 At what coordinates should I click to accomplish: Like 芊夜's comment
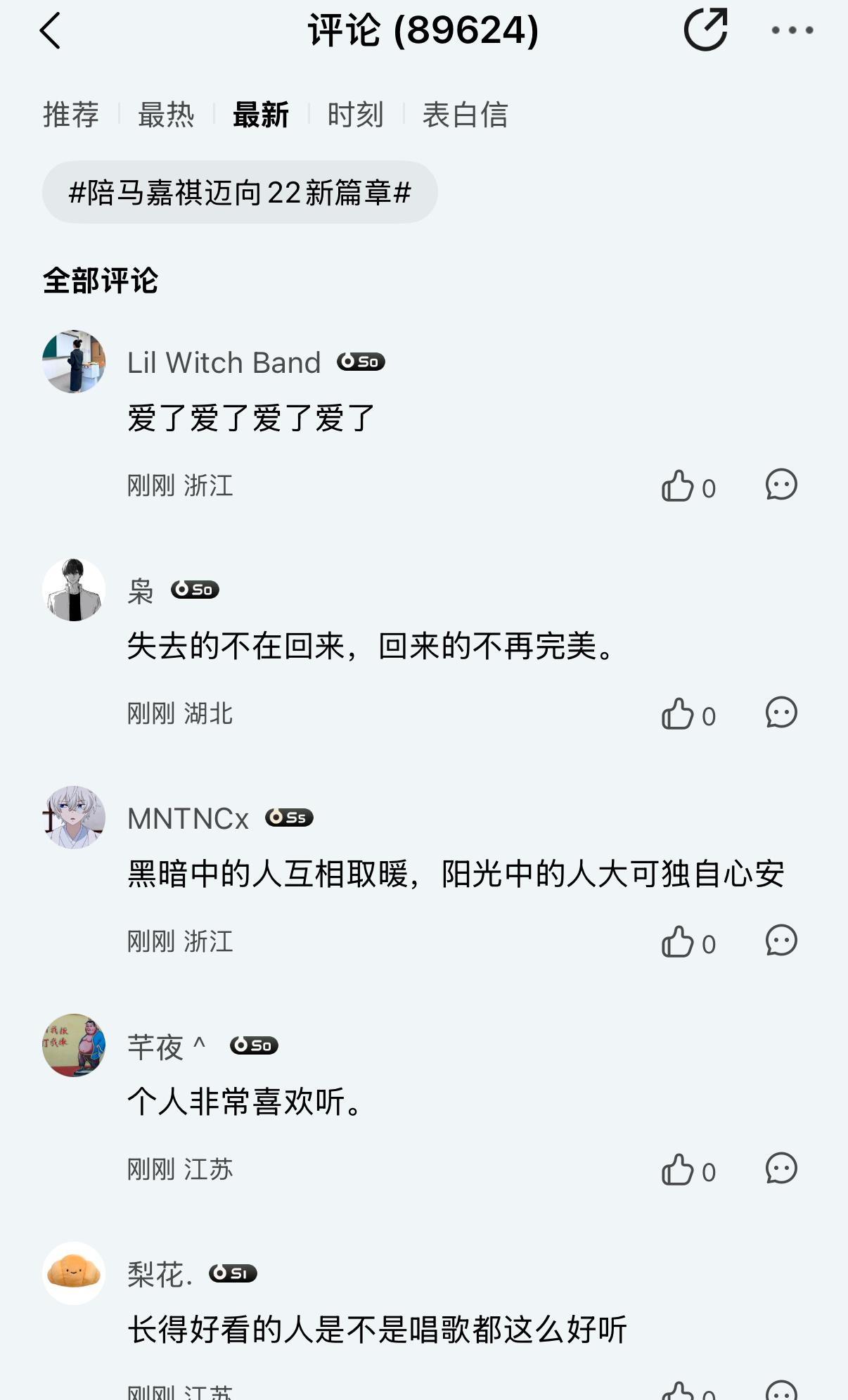pyautogui.click(x=678, y=1170)
